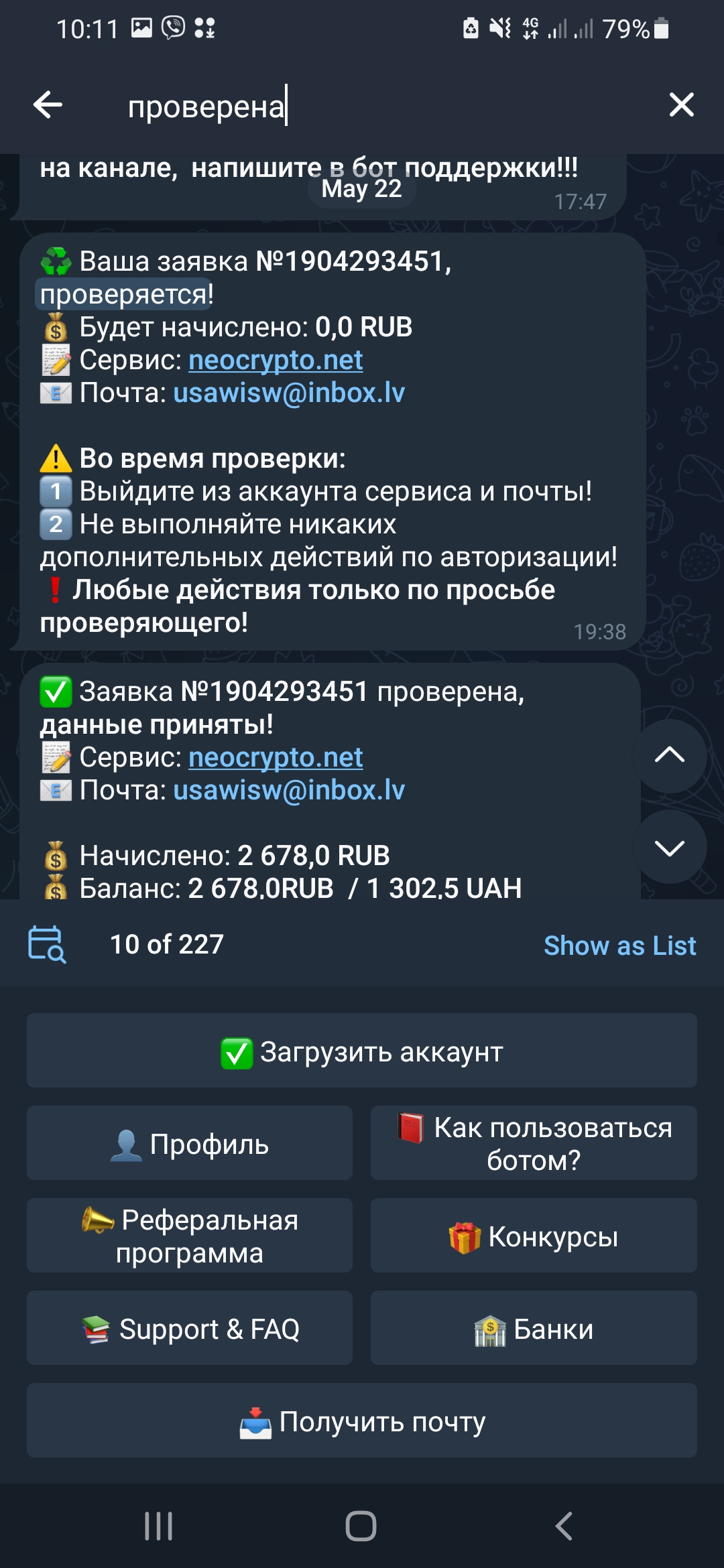The height and width of the screenshot is (1568, 724).
Task: Open Как пользоваться ботом?
Action: [x=534, y=1143]
